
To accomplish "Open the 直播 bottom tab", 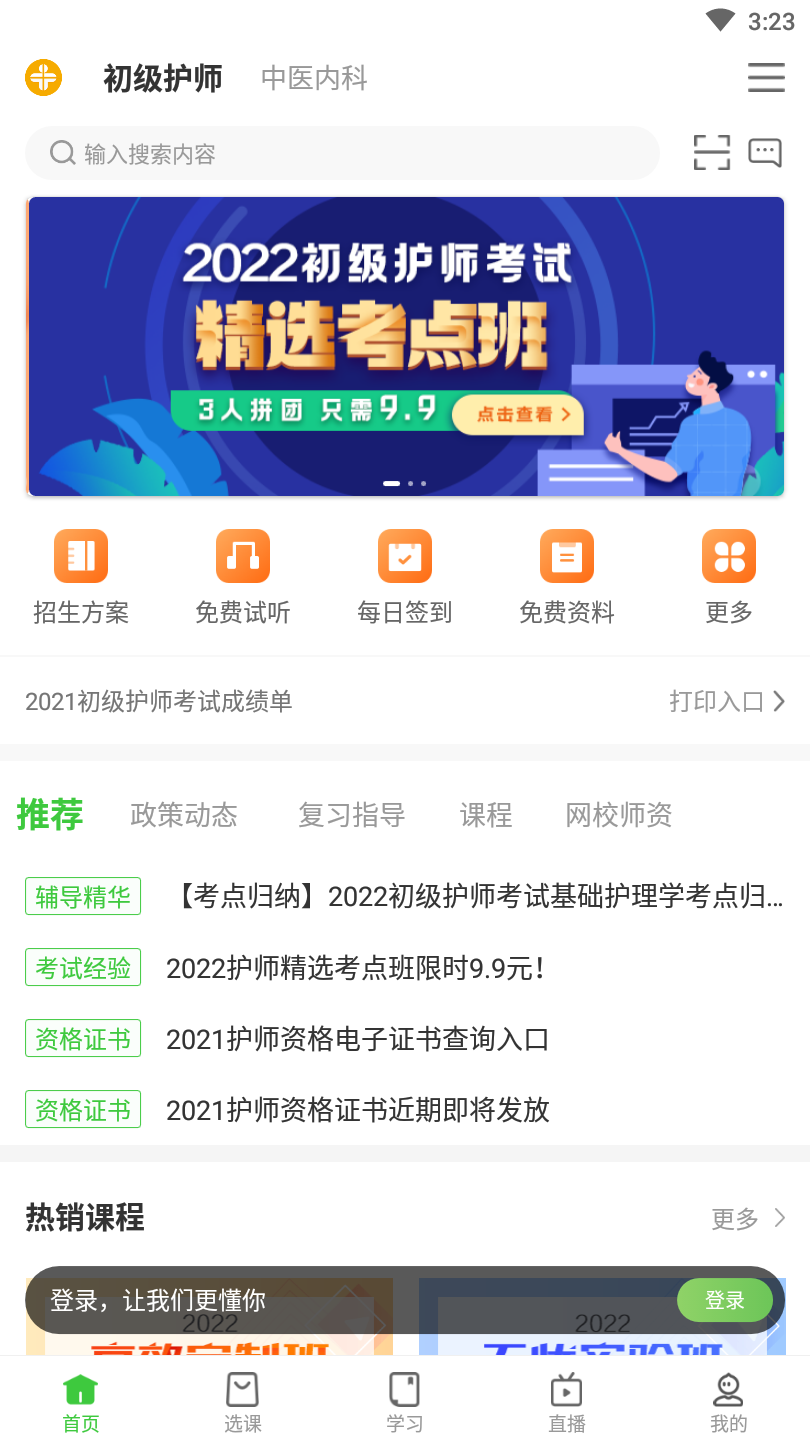I will coord(567,1400).
